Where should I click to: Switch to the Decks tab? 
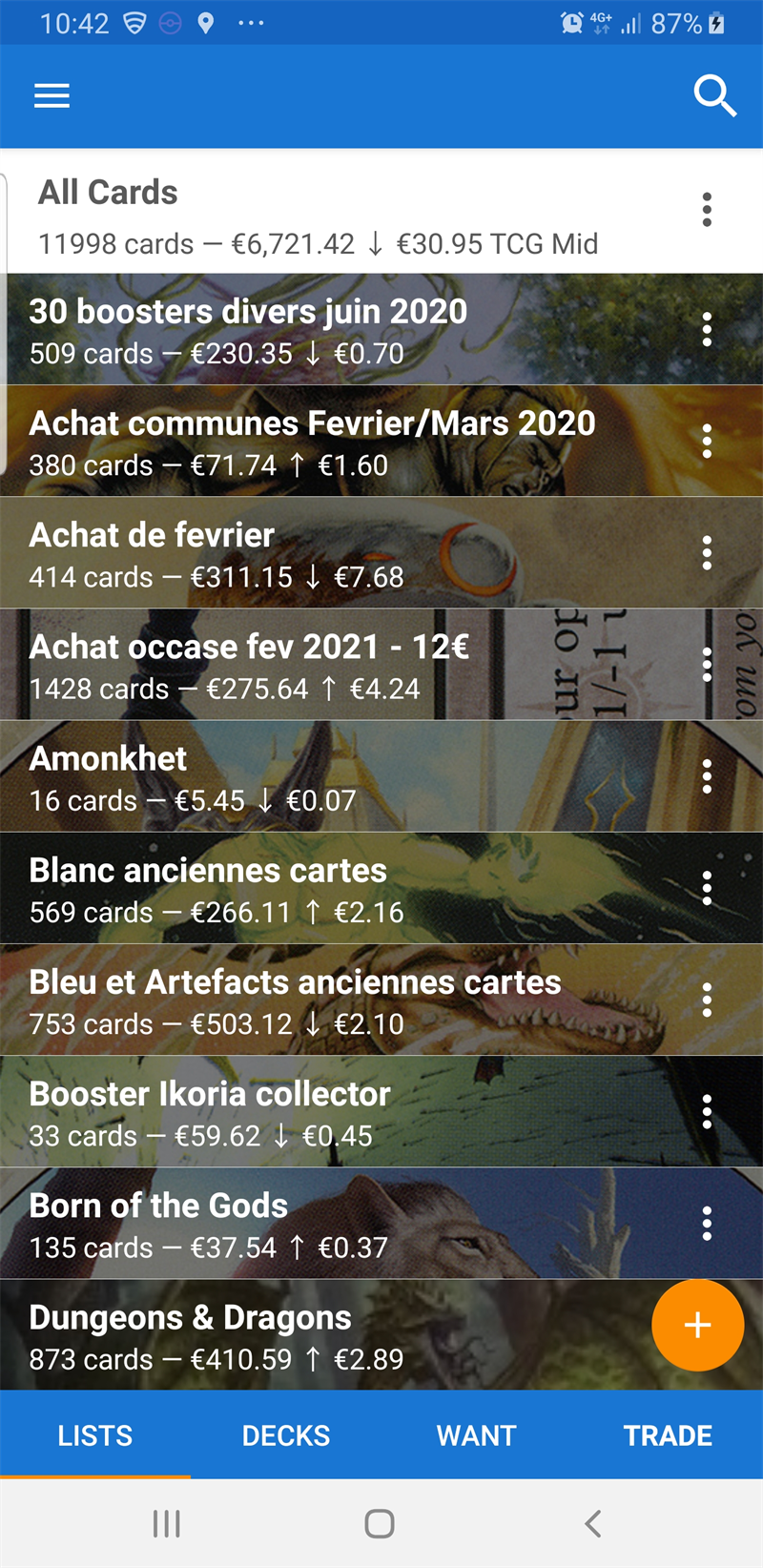coord(286,1435)
